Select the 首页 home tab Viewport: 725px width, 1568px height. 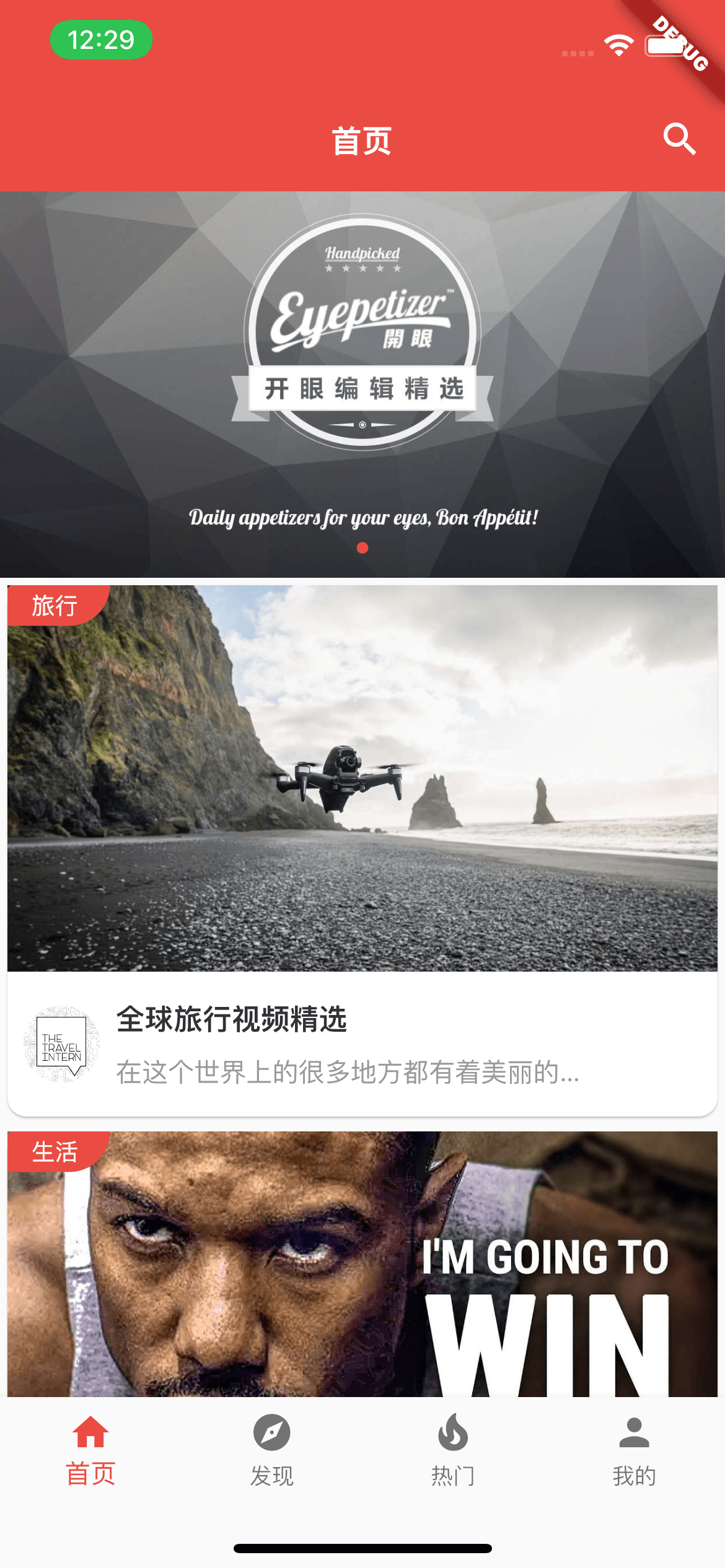coord(90,1450)
